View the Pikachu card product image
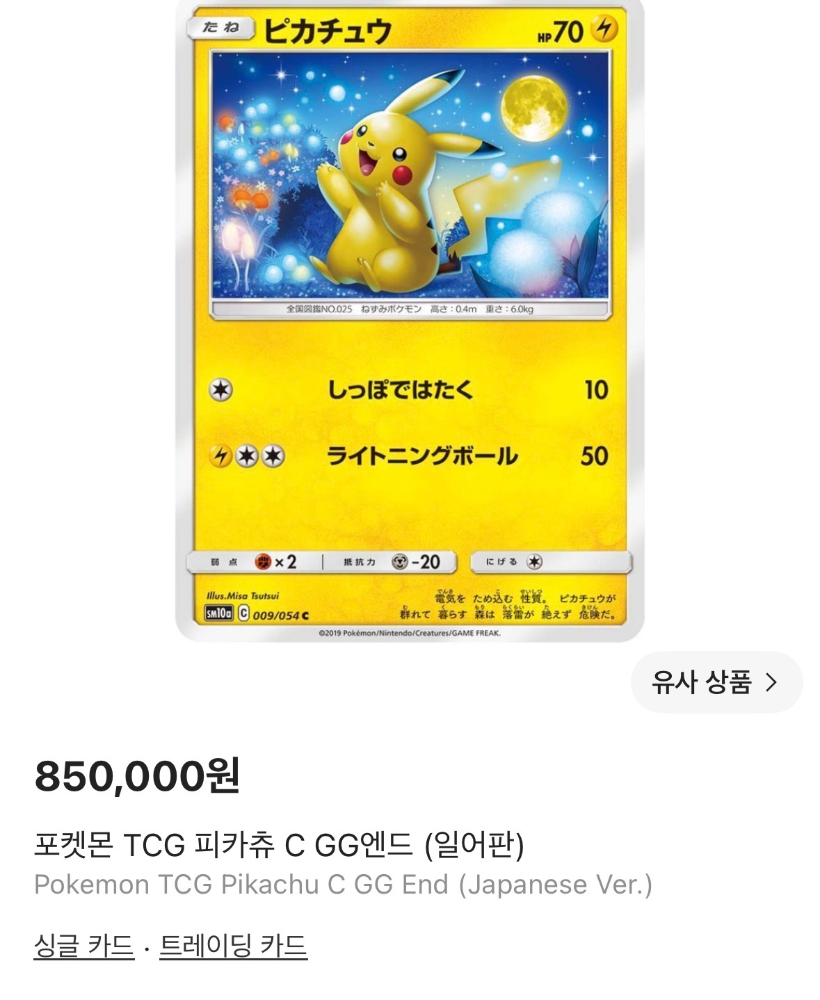Image resolution: width=820 pixels, height=1000 pixels. pyautogui.click(x=410, y=321)
